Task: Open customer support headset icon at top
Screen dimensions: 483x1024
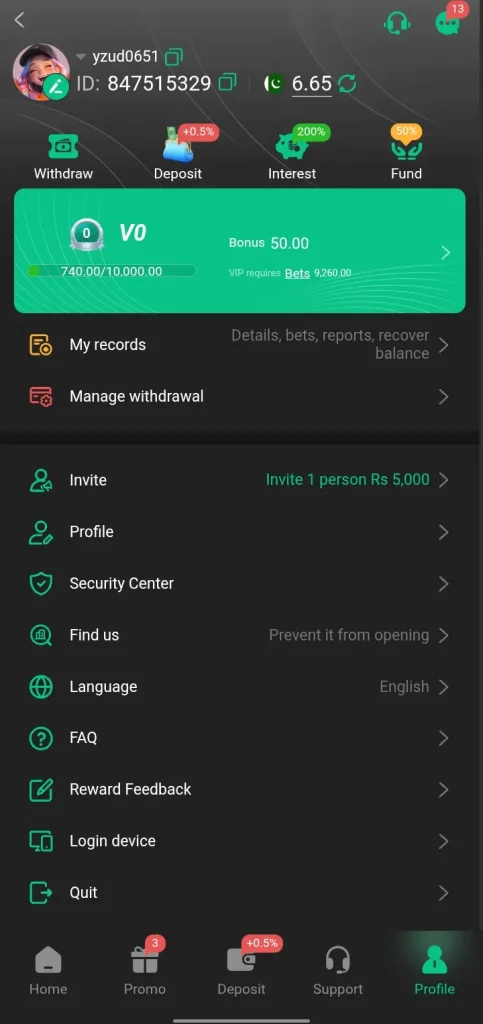Action: point(397,22)
